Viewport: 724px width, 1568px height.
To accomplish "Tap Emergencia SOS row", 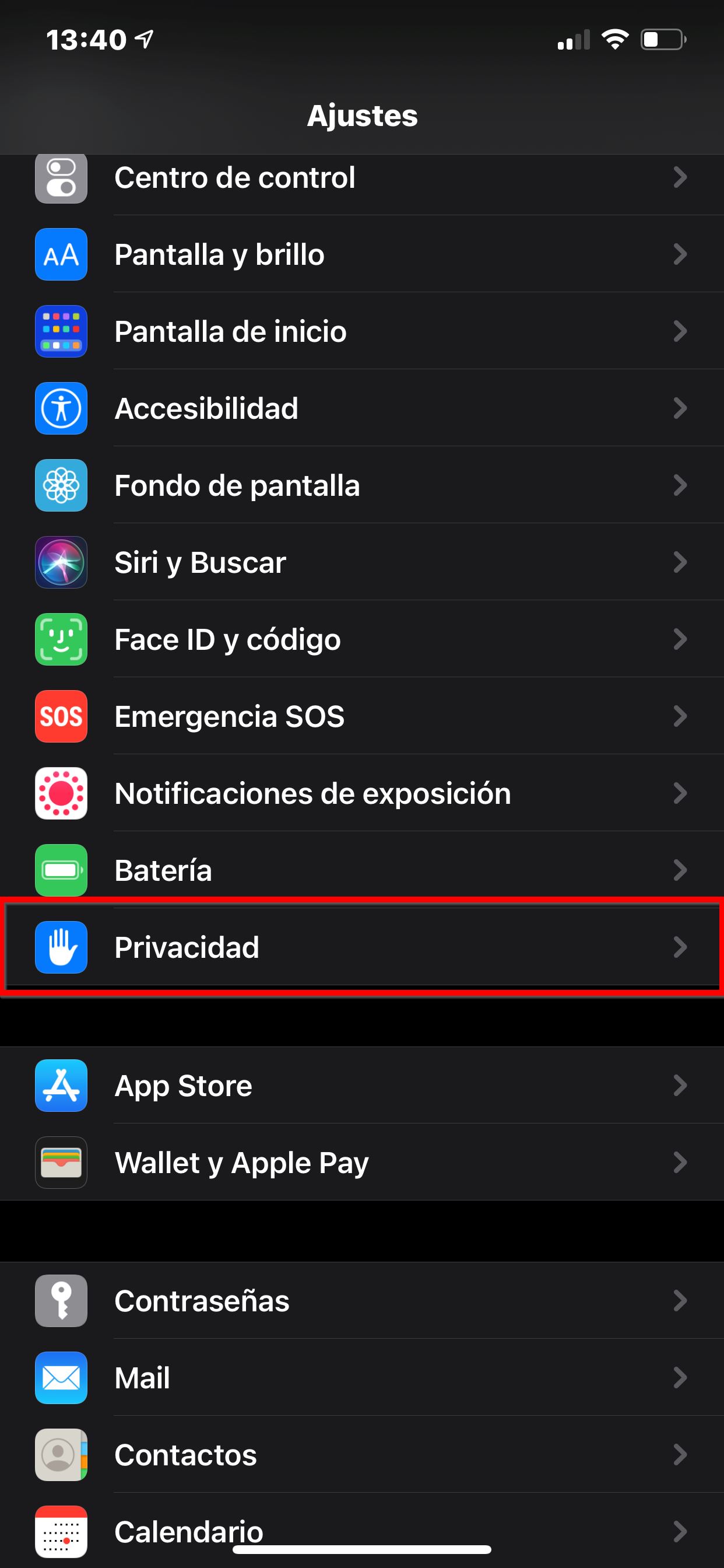I will point(361,716).
